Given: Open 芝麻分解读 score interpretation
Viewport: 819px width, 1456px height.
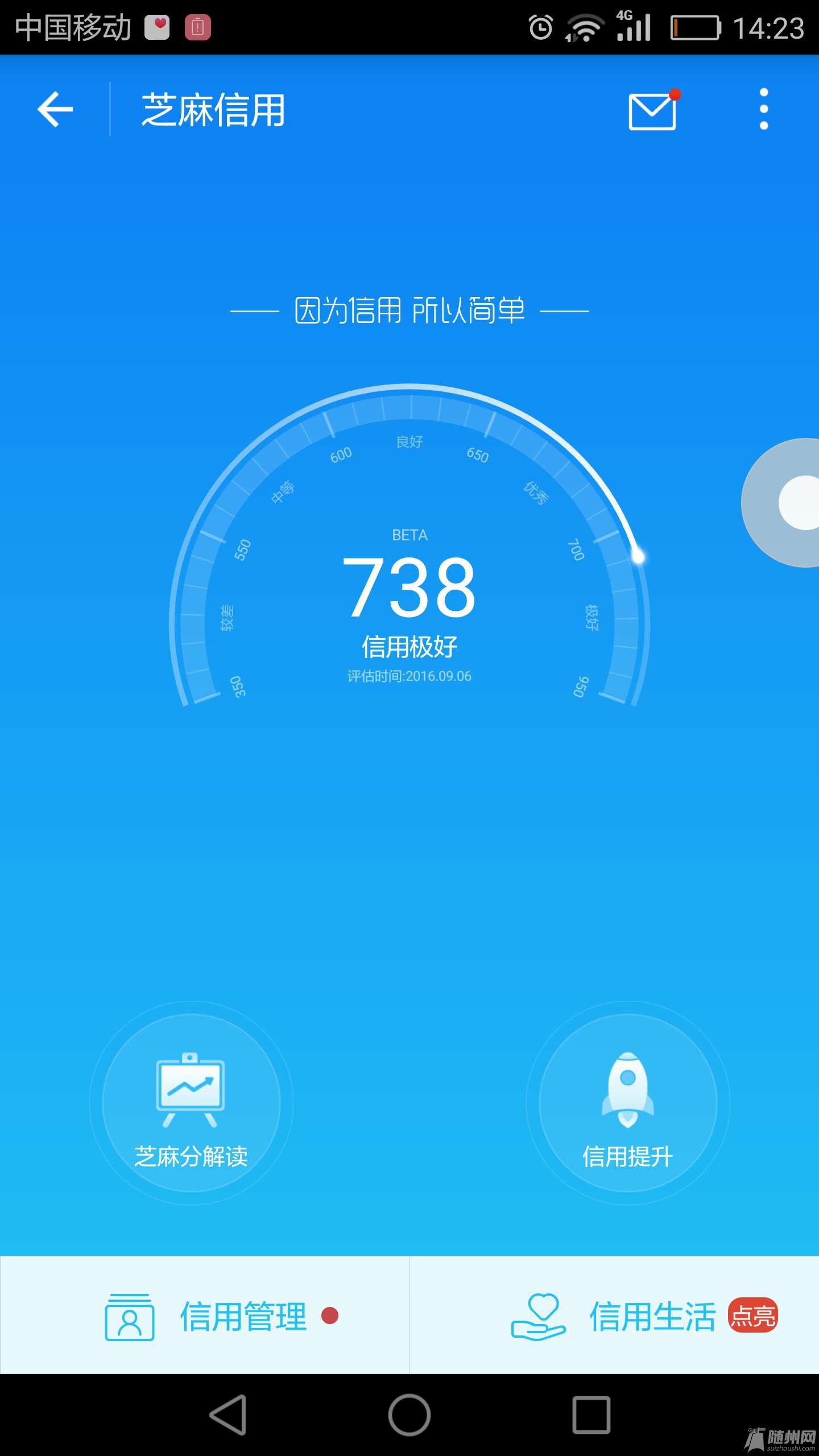Looking at the screenshot, I should tap(191, 1103).
